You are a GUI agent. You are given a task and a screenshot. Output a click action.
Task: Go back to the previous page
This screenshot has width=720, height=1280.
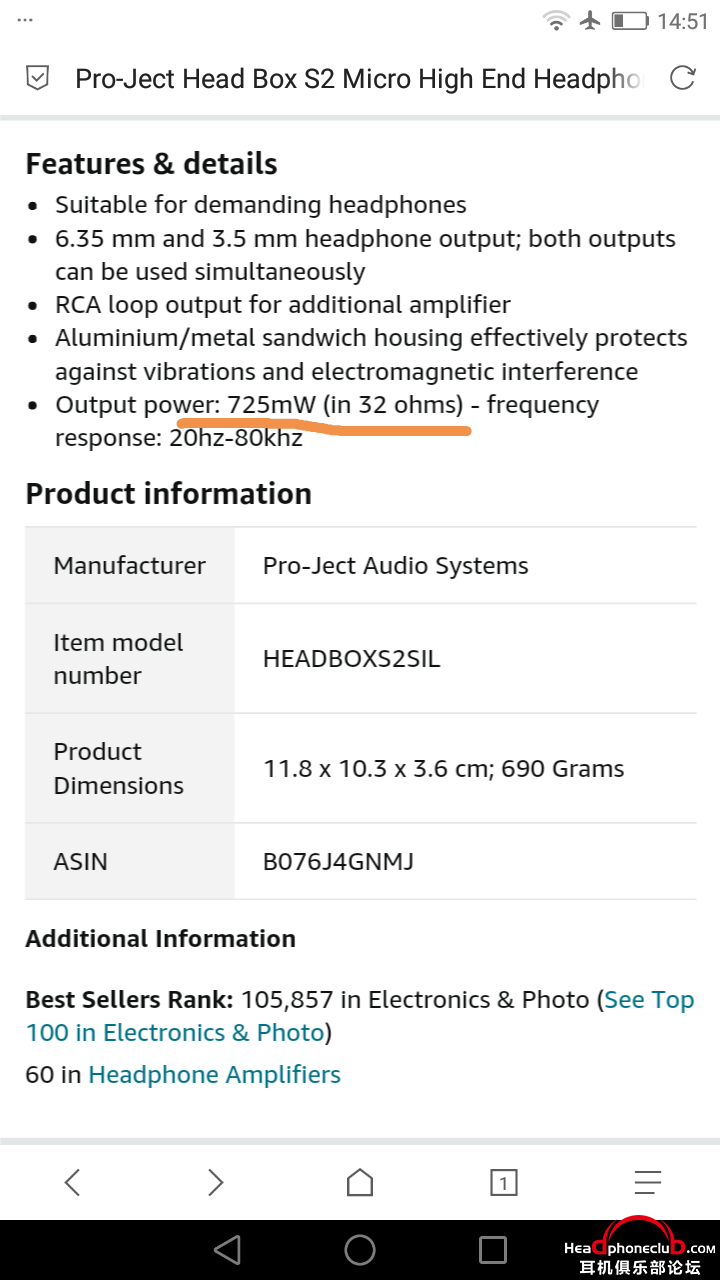pyautogui.click(x=72, y=1183)
